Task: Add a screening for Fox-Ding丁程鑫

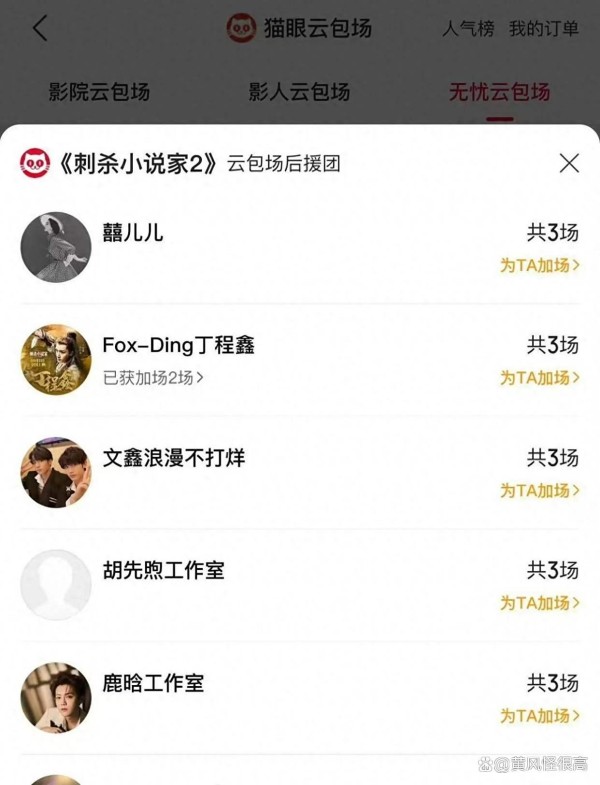Action: pyautogui.click(x=539, y=378)
